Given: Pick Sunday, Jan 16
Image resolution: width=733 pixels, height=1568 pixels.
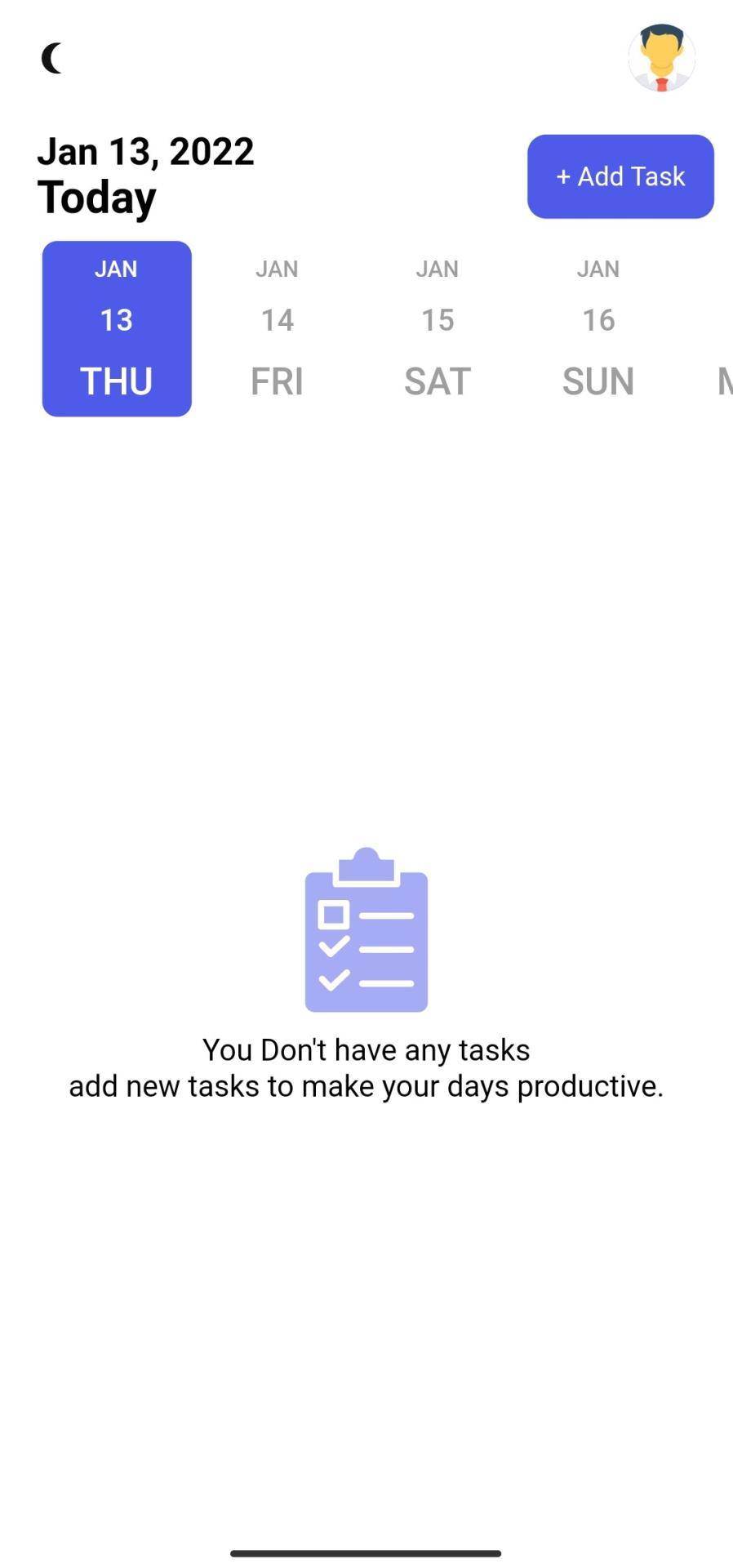Looking at the screenshot, I should click(598, 328).
